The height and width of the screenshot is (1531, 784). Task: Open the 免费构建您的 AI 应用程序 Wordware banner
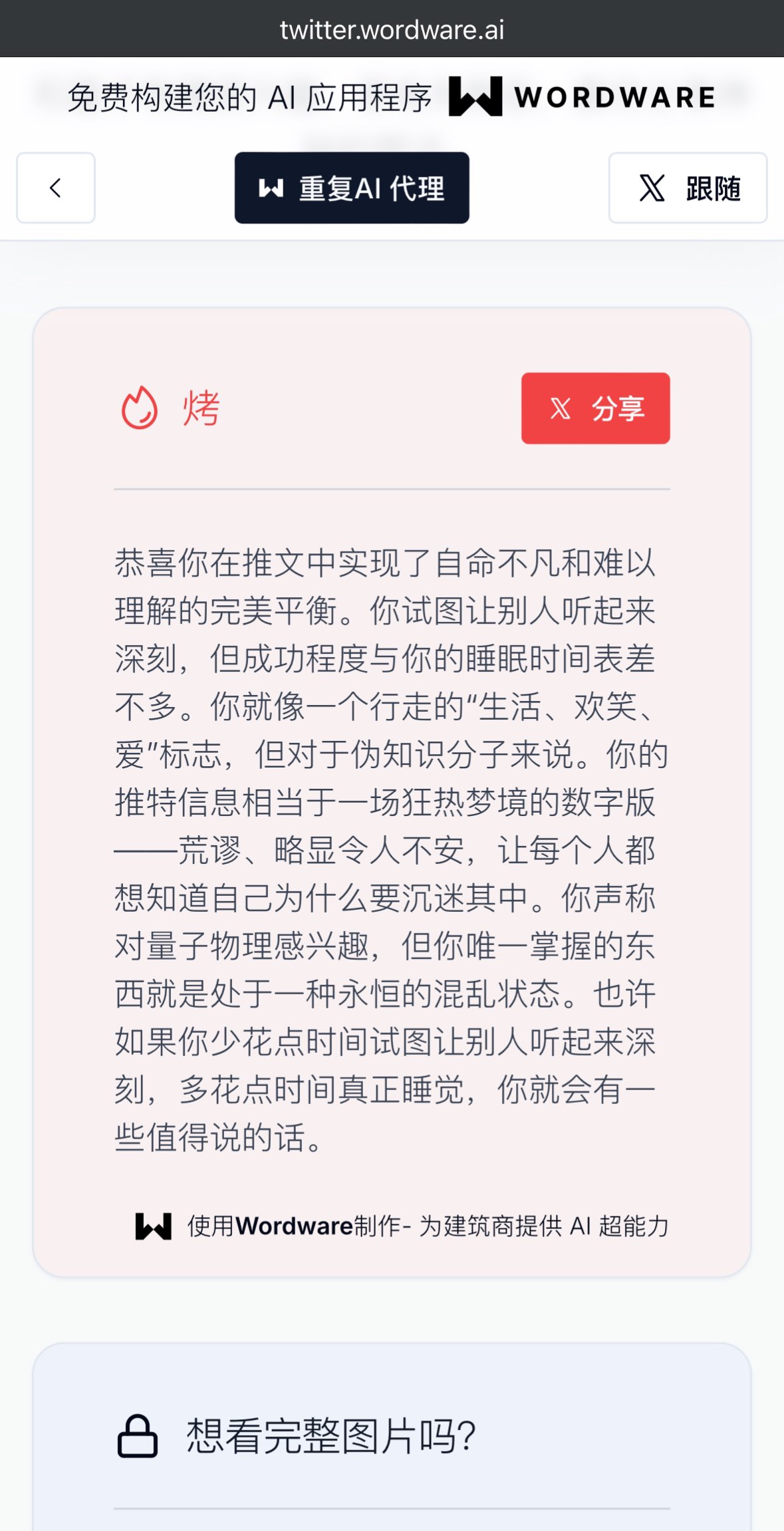coord(391,97)
